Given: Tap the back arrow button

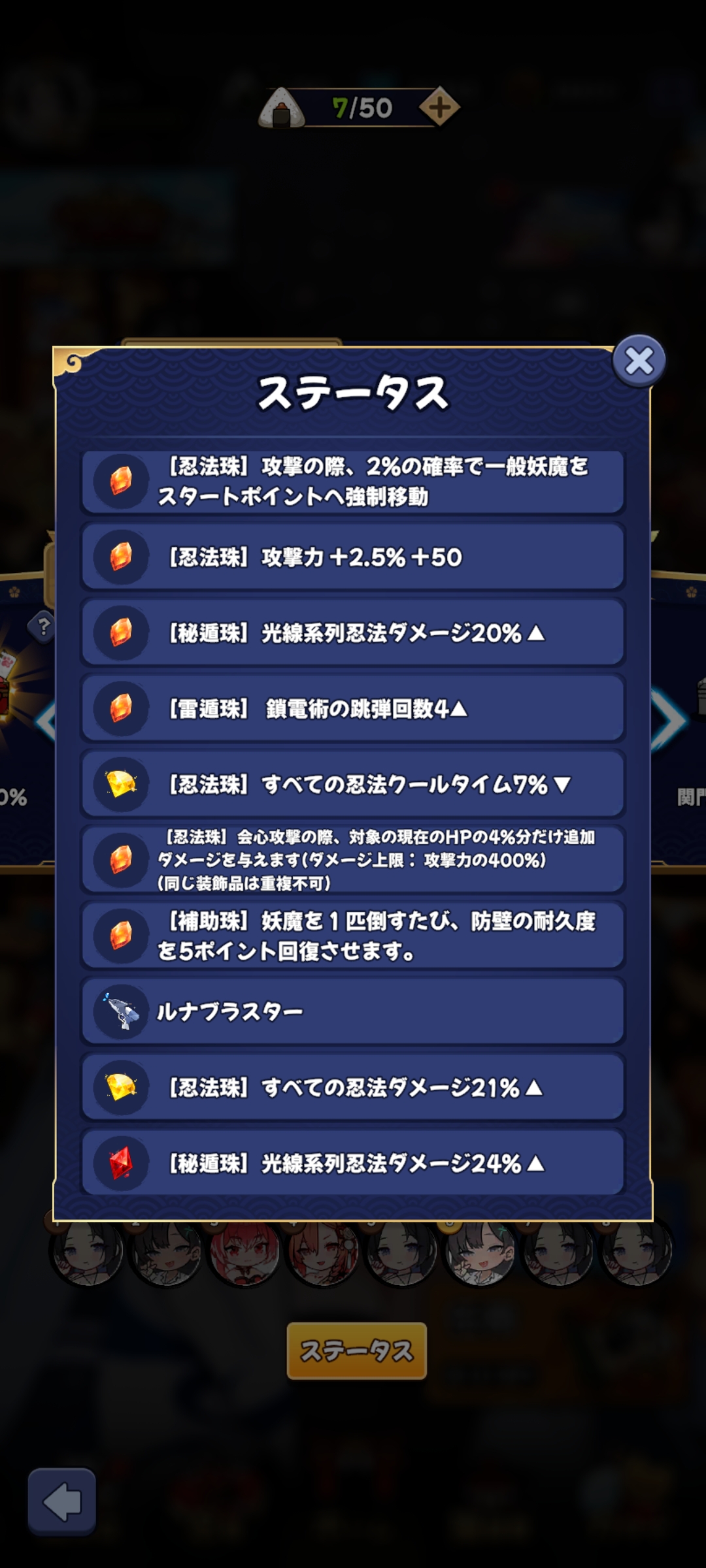Looking at the screenshot, I should click(62, 1501).
